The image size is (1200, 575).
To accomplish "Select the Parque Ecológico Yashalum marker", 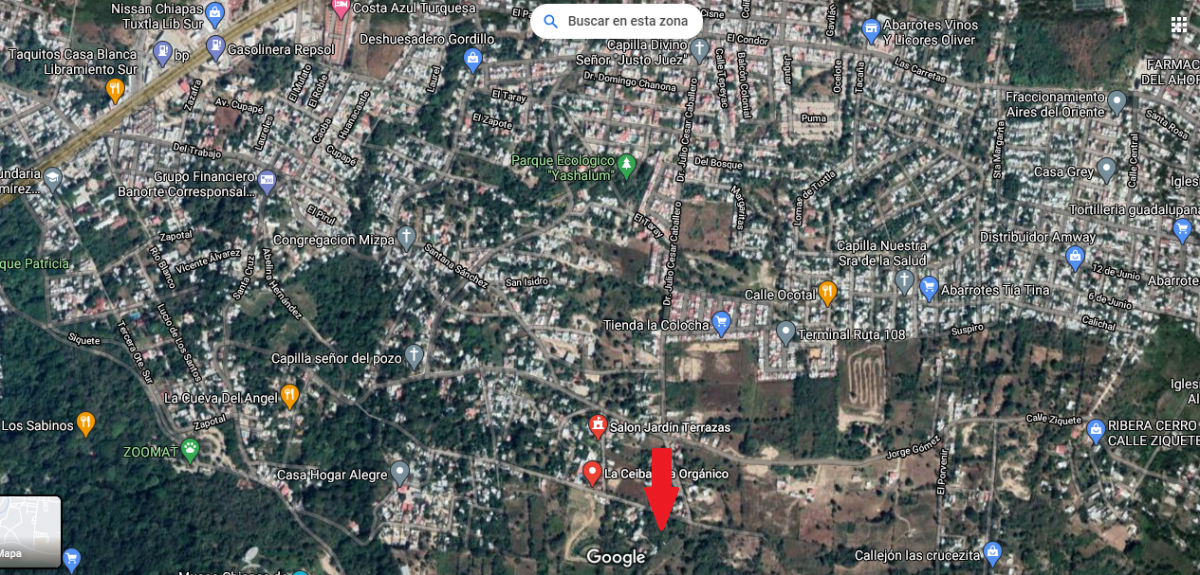I will point(627,165).
